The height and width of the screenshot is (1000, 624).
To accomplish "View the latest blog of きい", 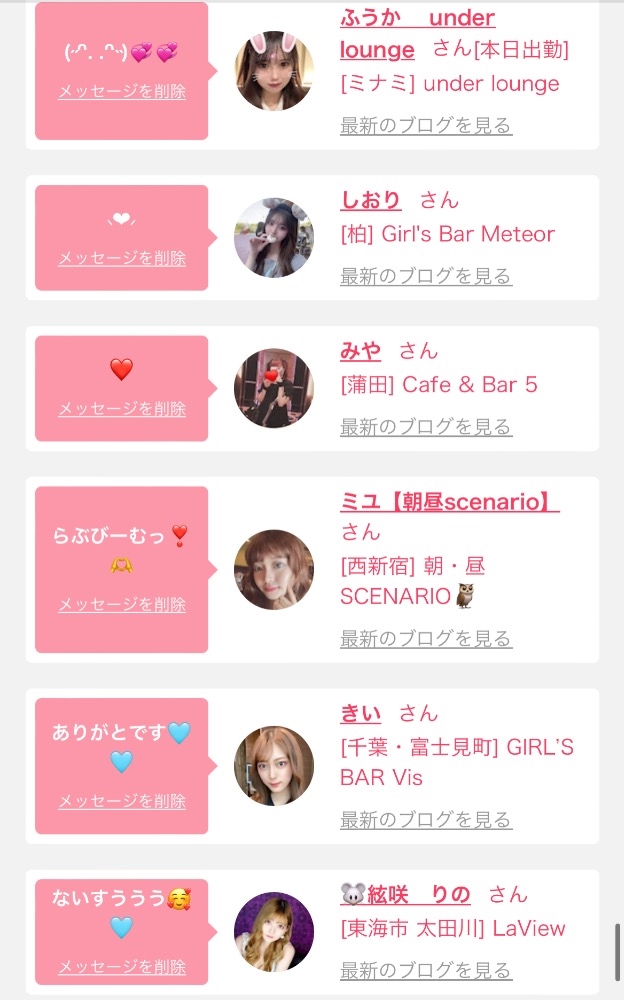I will click(x=426, y=820).
